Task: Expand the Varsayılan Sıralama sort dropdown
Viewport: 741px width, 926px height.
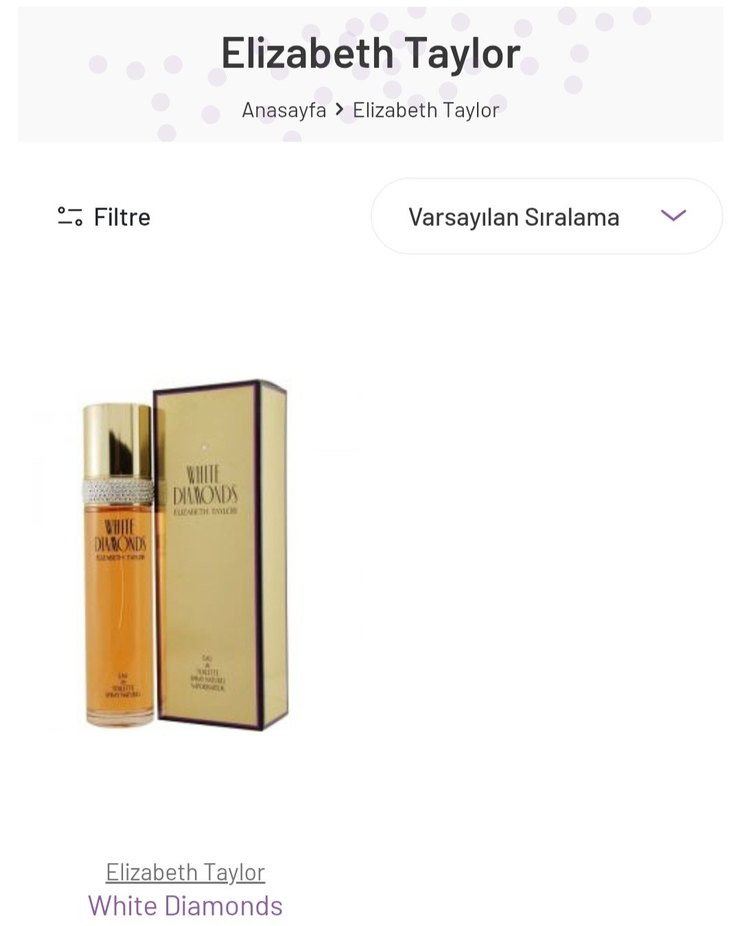Action: pos(546,216)
